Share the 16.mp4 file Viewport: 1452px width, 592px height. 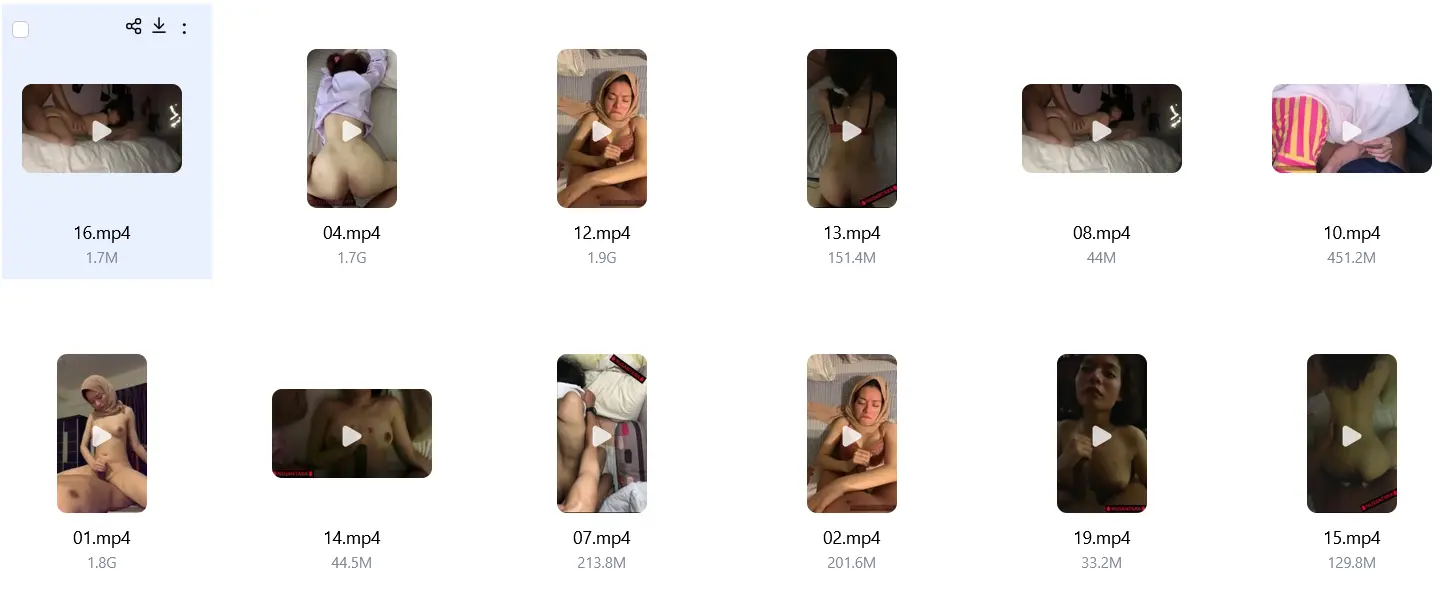pyautogui.click(x=133, y=27)
